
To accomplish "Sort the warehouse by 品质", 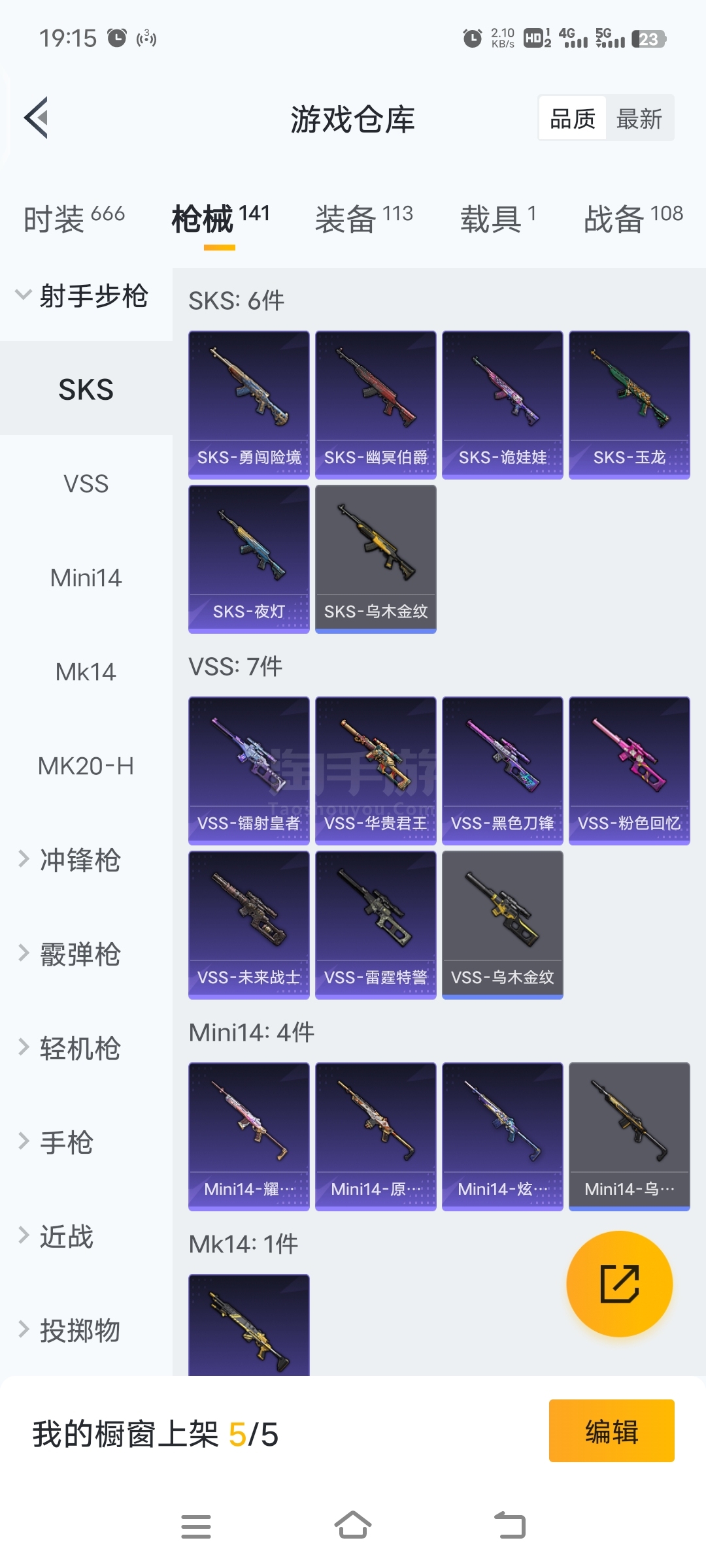I will coord(573,119).
